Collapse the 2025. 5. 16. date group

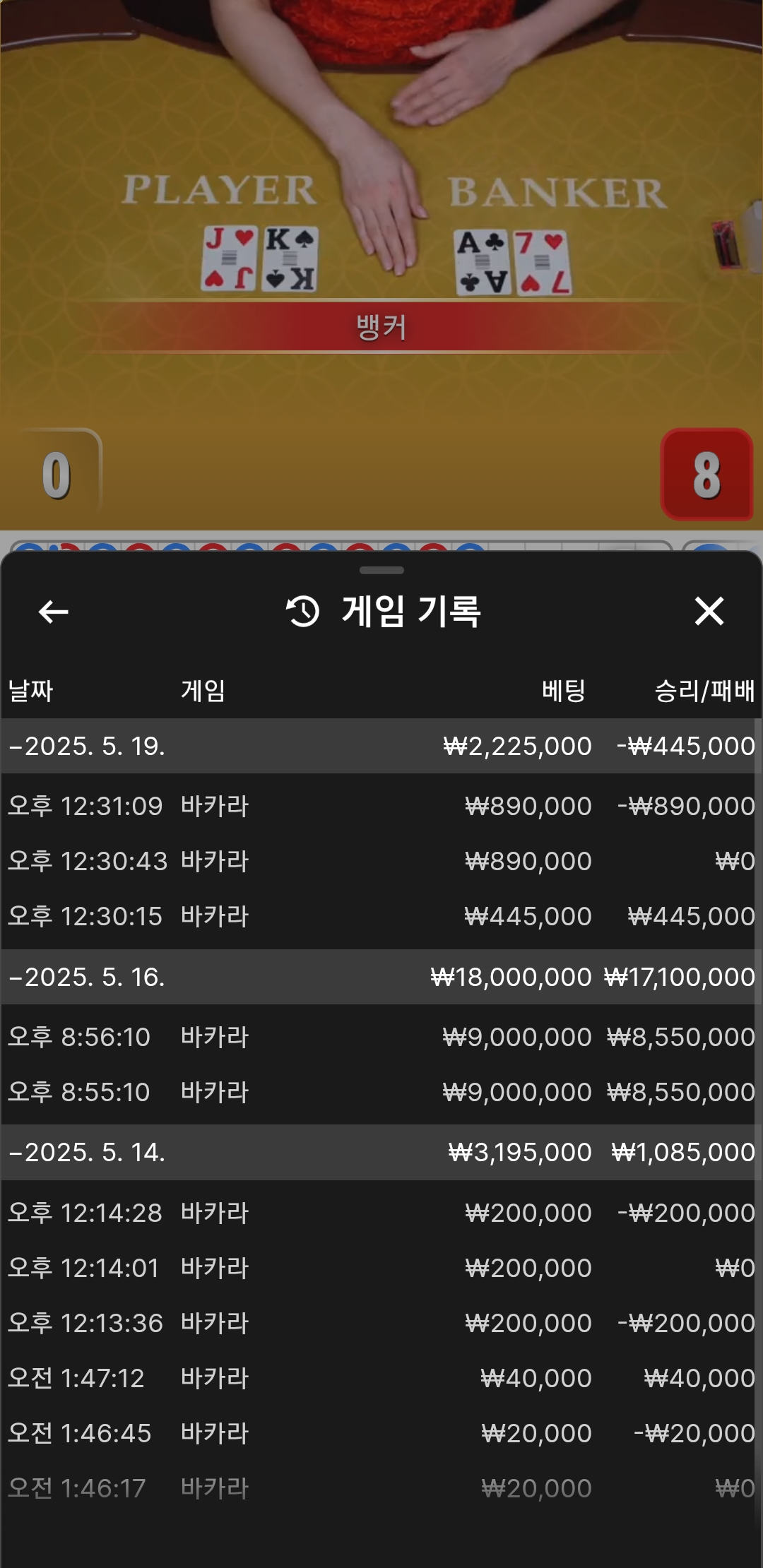88,978
